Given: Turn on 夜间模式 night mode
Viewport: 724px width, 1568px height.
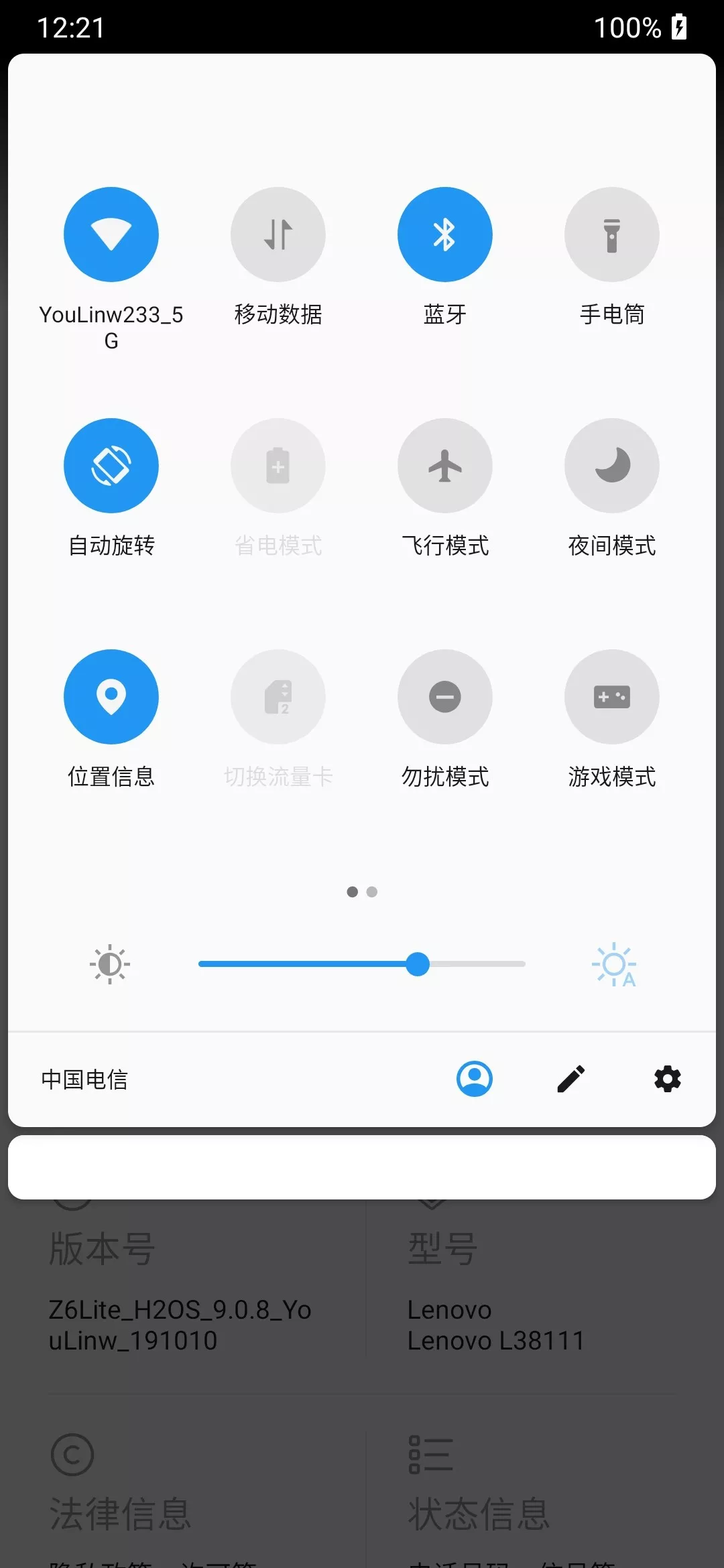Looking at the screenshot, I should [611, 466].
